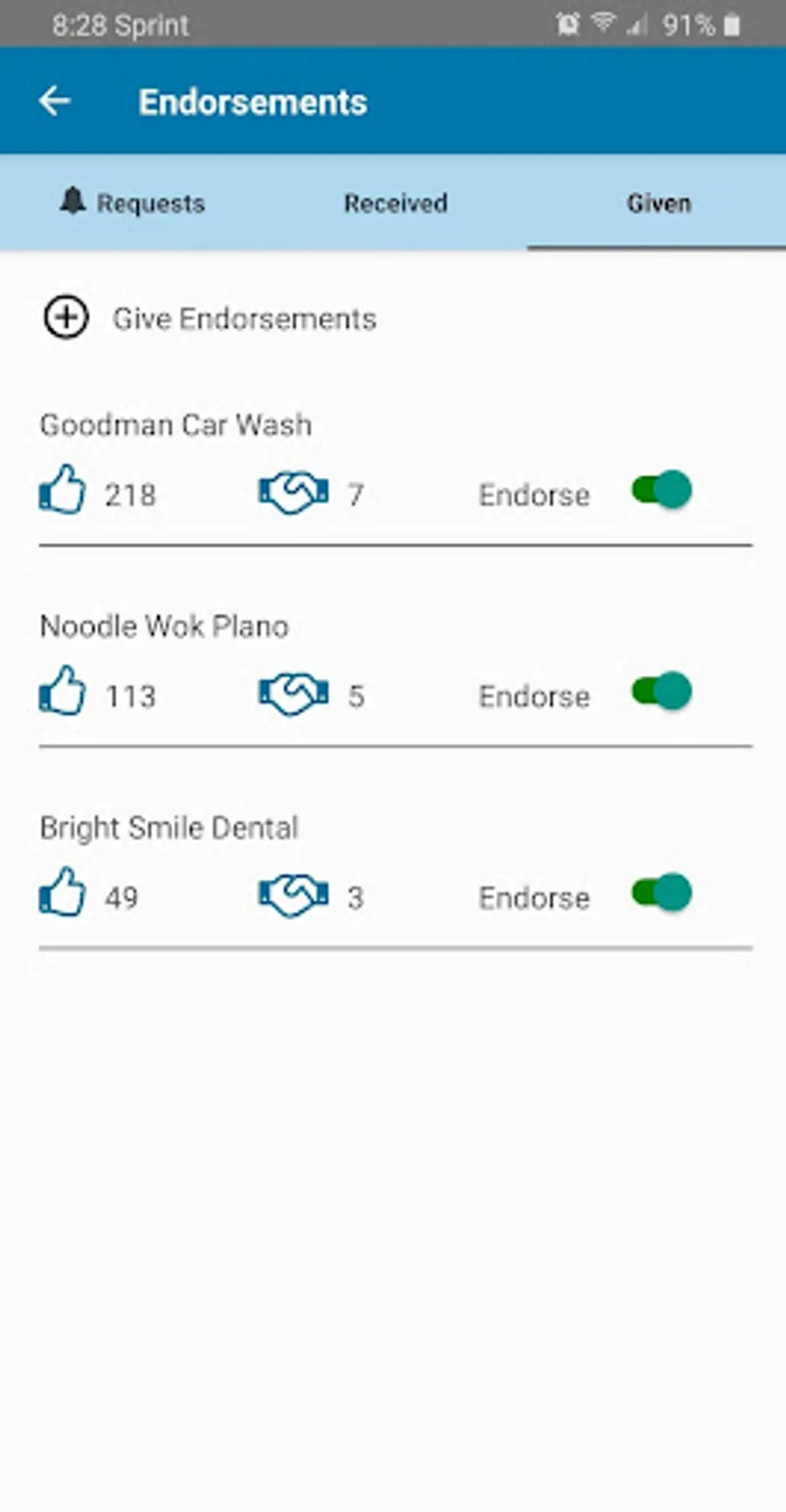Screen dimensions: 786x1512
Task: Open the Bright Smile Dental entry
Action: [169, 828]
